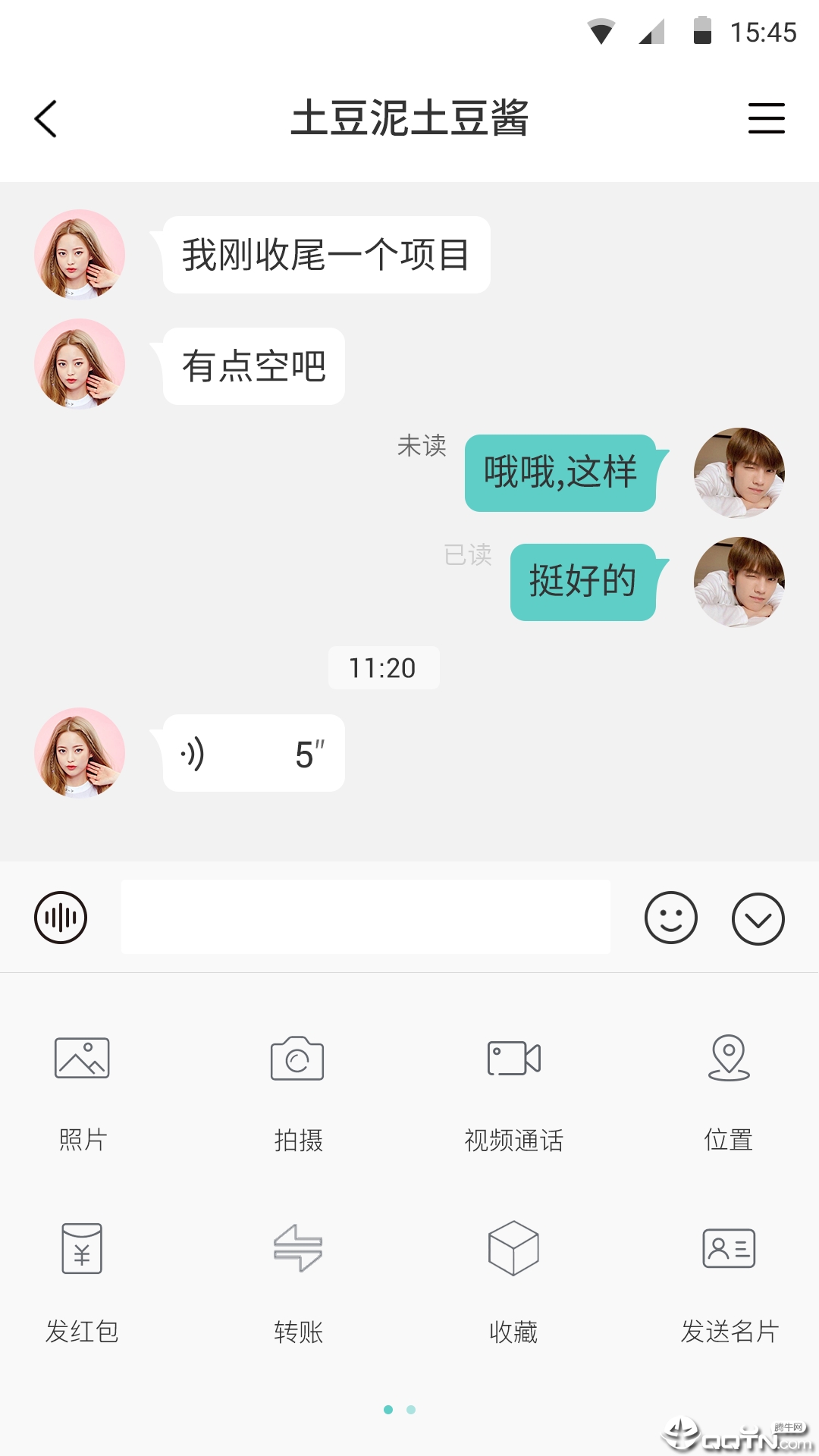The width and height of the screenshot is (819, 1456).
Task: Collapse the attachment panel with the chevron
Action: pyautogui.click(x=758, y=917)
